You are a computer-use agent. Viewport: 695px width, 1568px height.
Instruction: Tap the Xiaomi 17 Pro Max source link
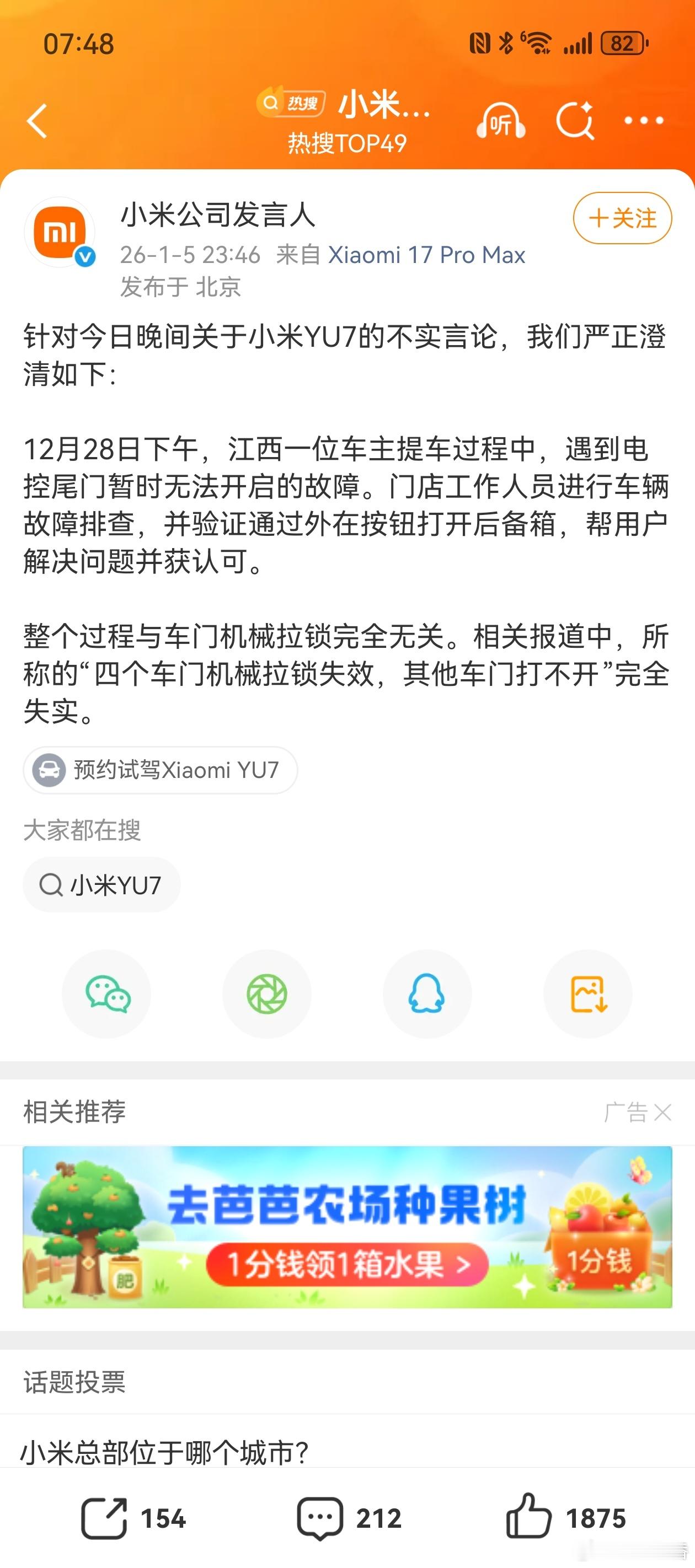coord(426,254)
